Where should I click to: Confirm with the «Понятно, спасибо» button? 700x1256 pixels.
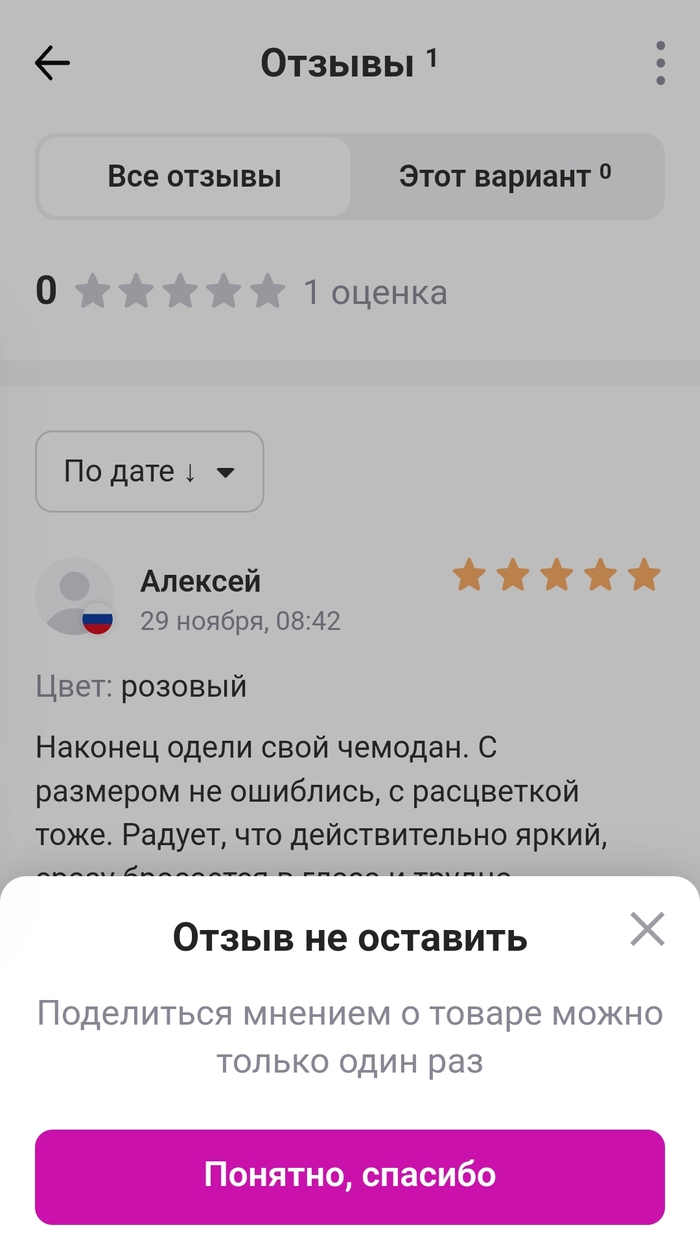350,1176
